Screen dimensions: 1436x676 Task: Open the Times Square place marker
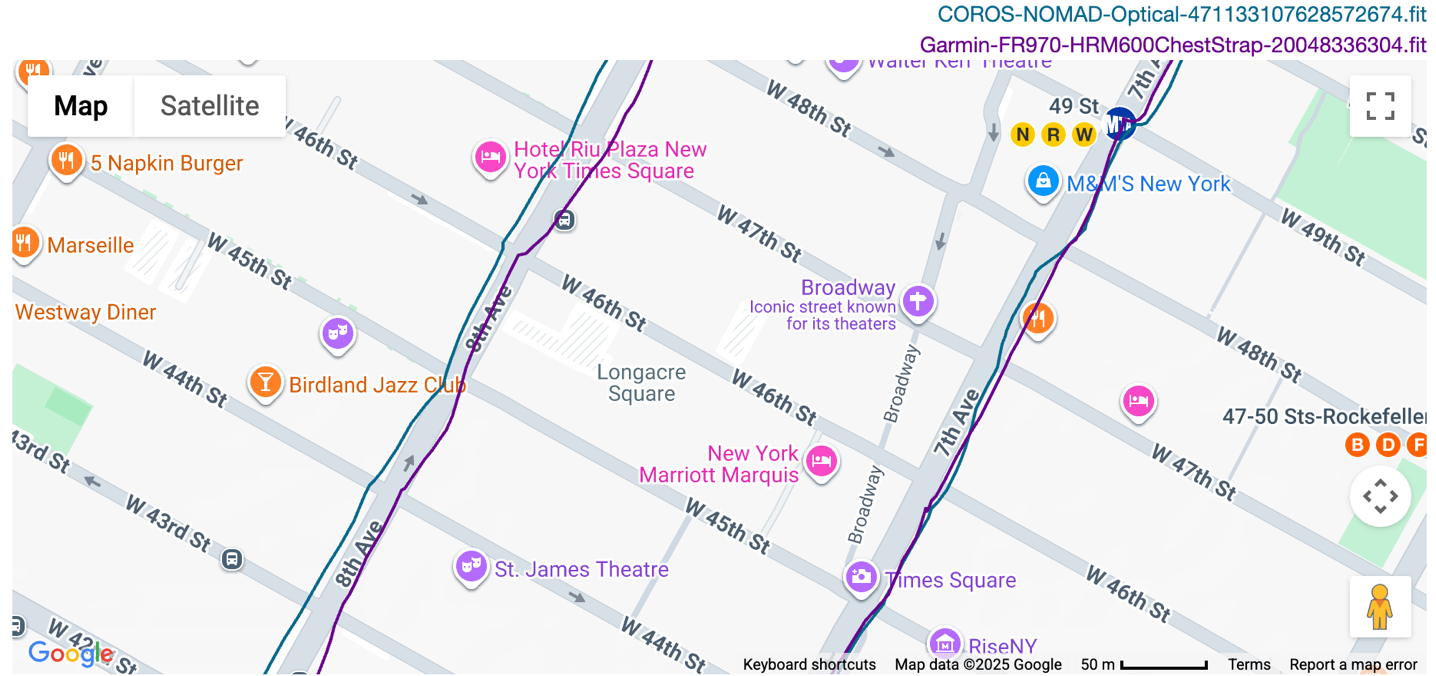(x=861, y=577)
